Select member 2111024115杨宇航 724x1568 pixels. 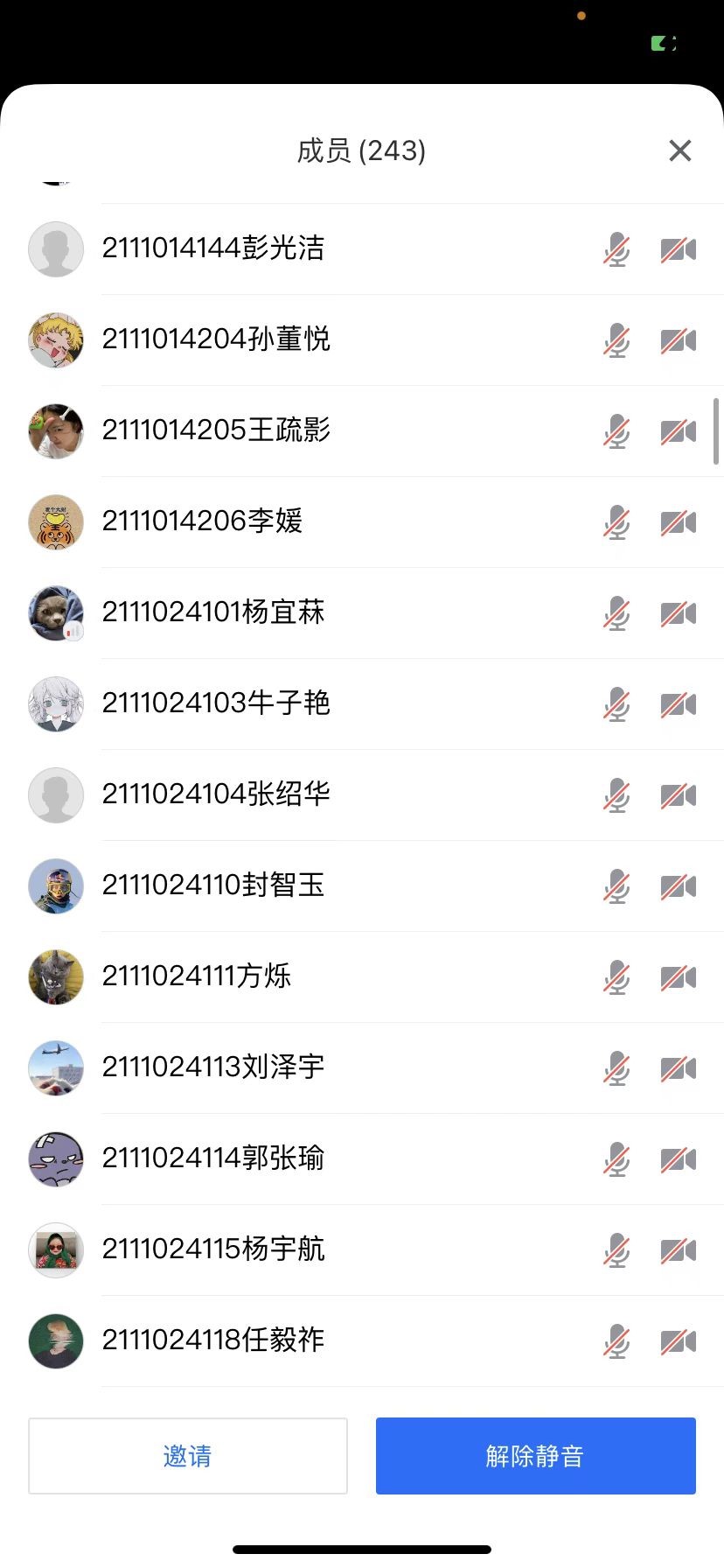213,1249
